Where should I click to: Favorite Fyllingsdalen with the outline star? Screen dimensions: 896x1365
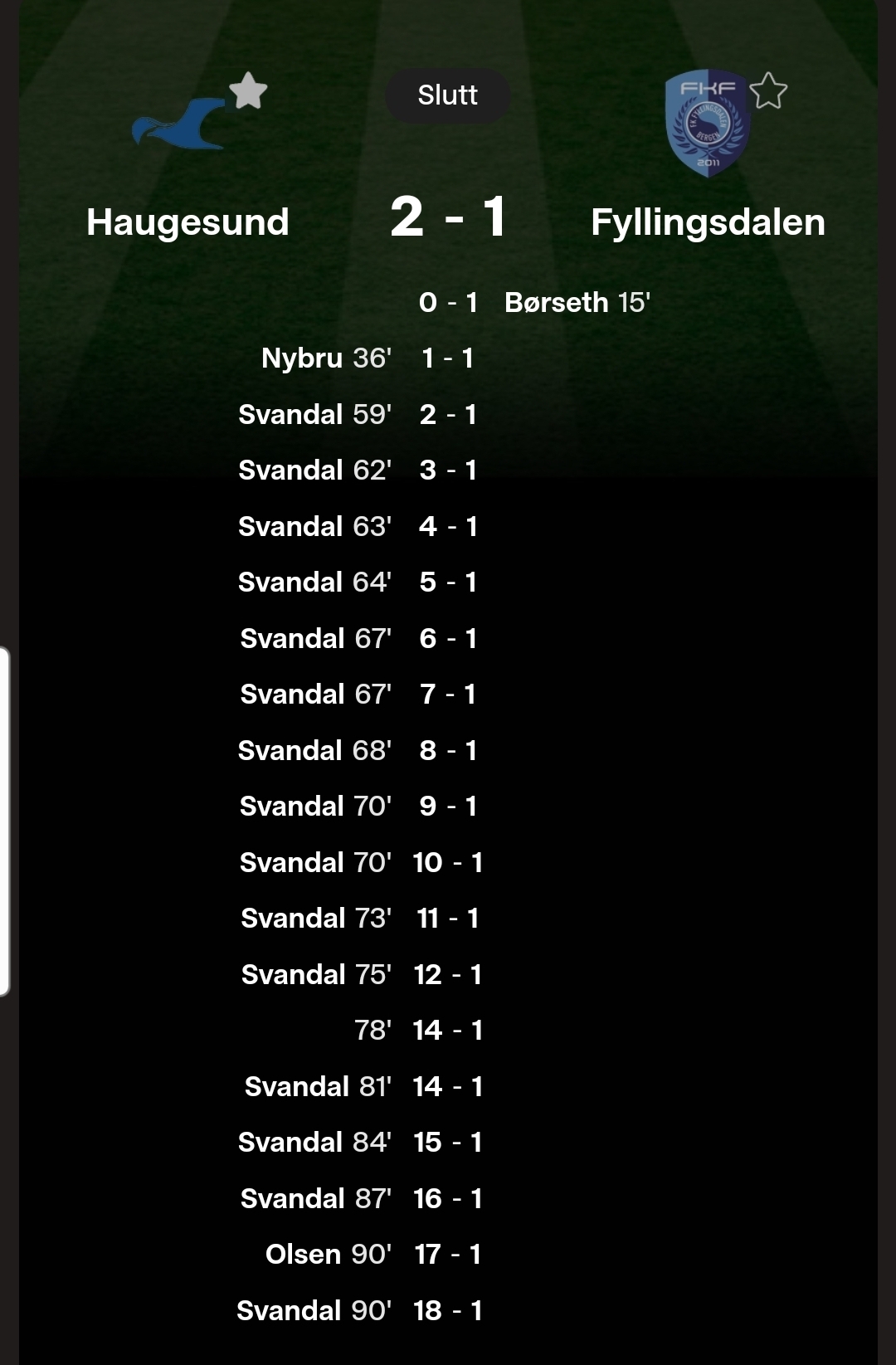pyautogui.click(x=768, y=91)
